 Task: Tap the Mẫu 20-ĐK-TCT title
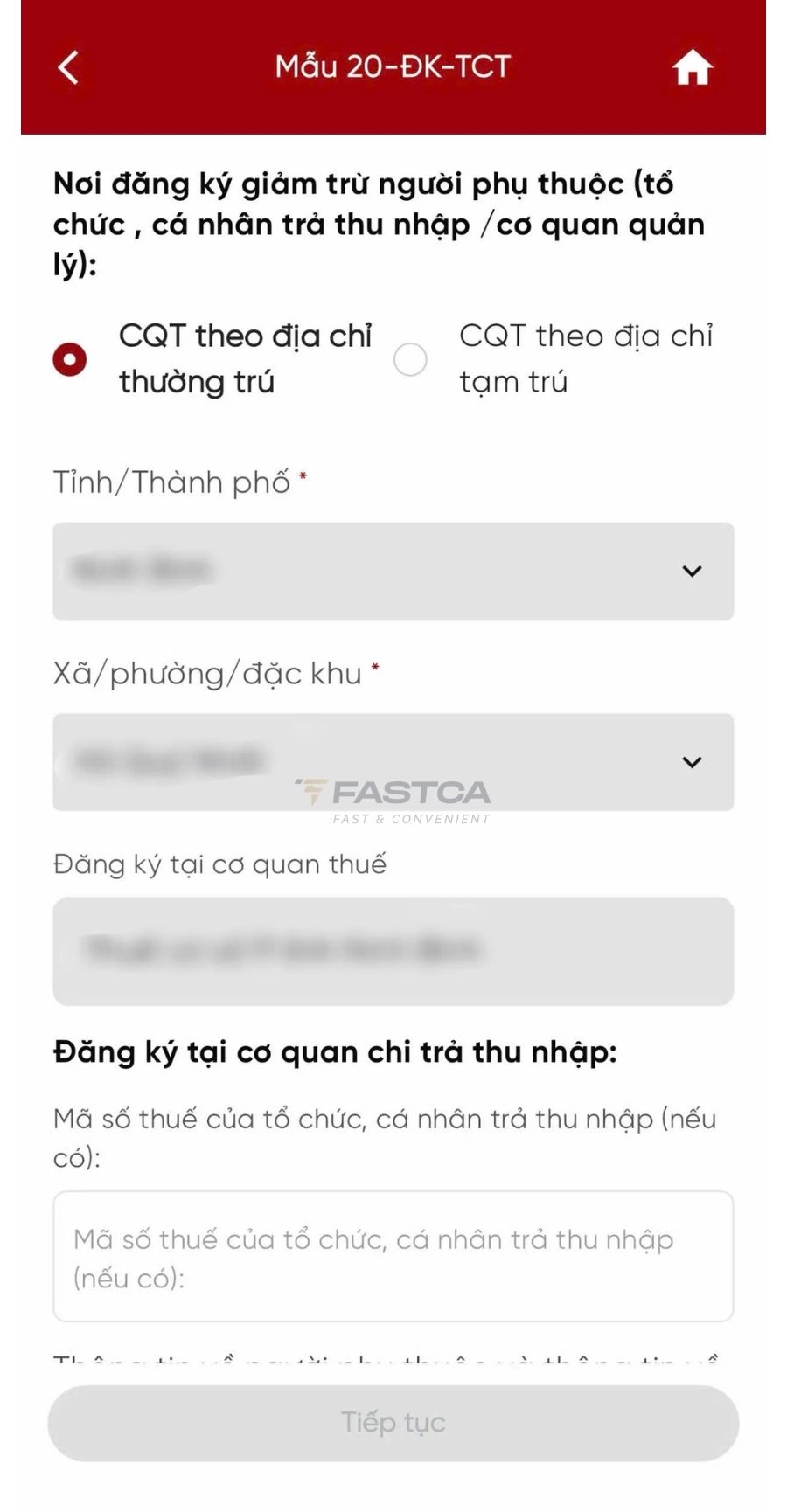point(393,66)
